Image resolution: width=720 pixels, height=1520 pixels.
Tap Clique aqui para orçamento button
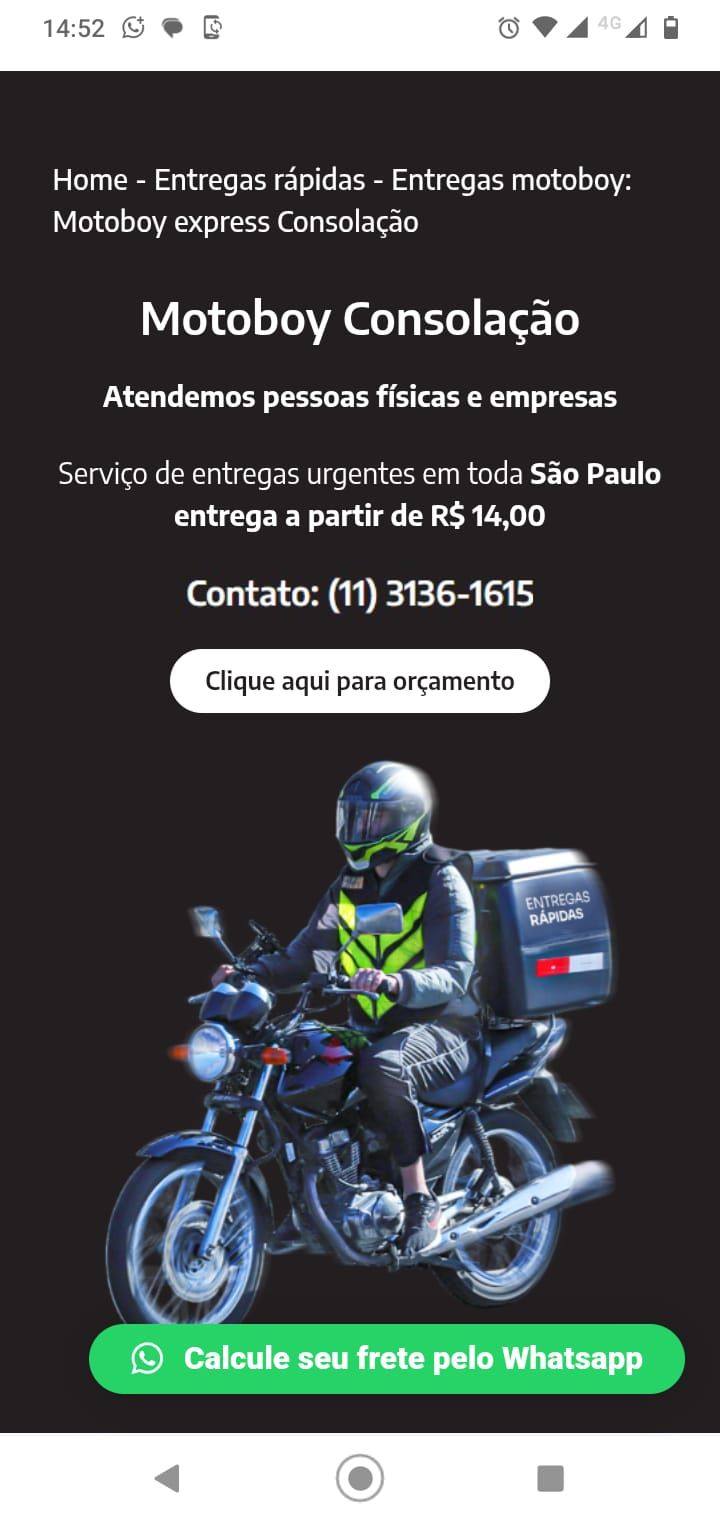coord(360,681)
